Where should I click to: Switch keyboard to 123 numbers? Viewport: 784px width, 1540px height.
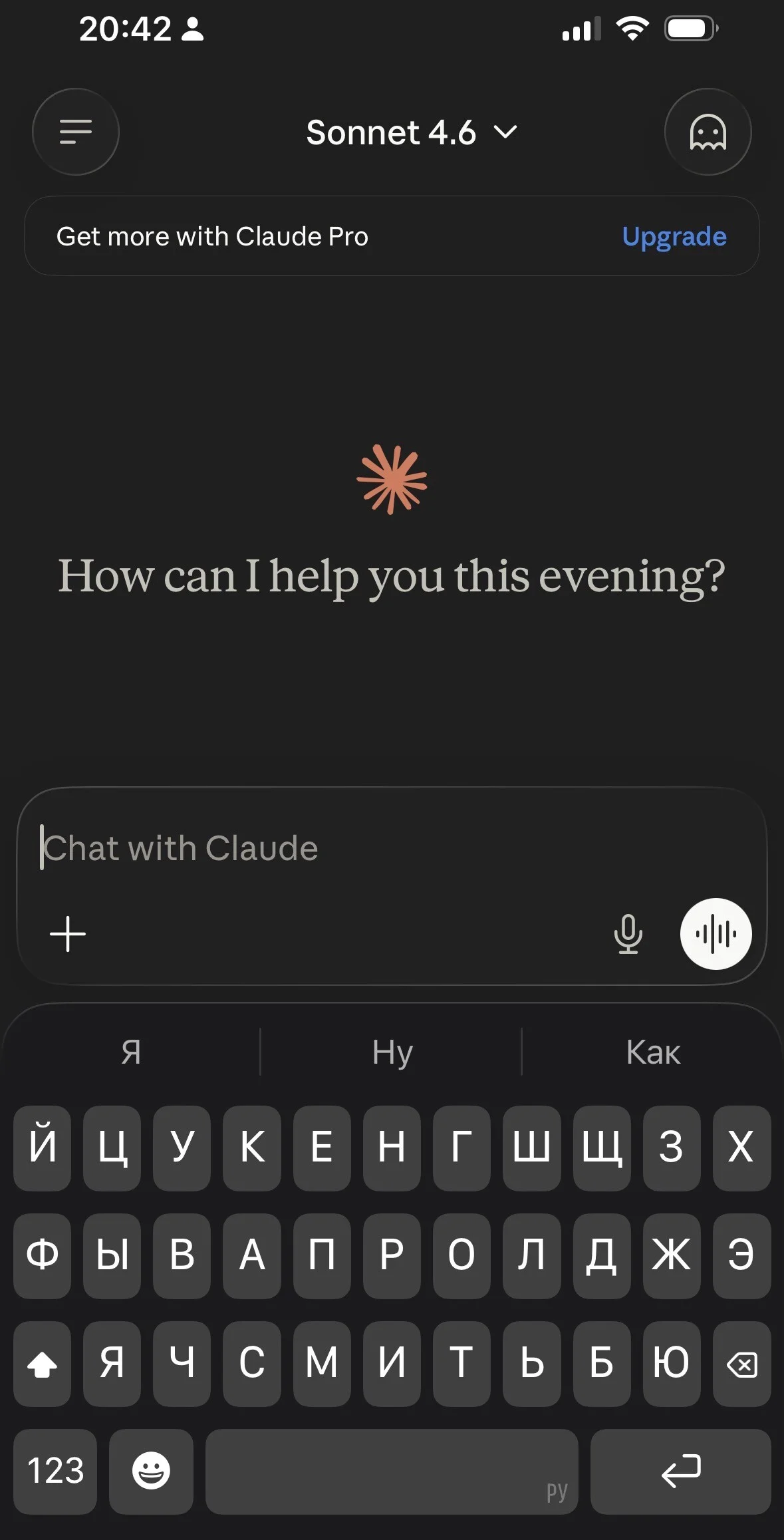[55, 1471]
